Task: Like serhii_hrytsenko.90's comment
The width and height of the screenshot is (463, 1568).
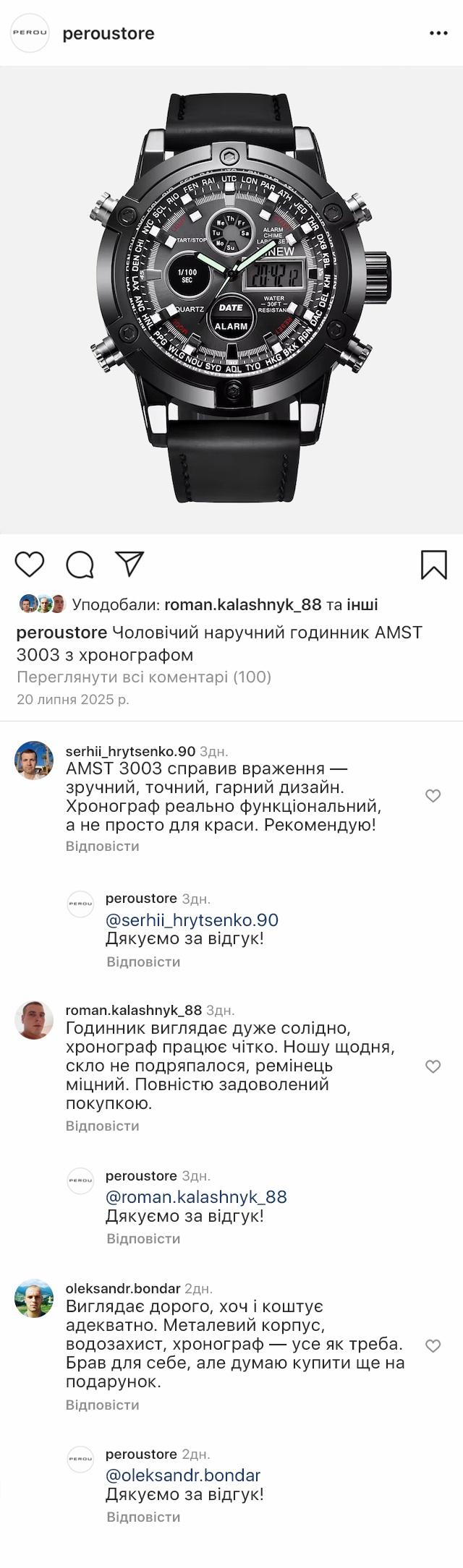Action: point(433,796)
